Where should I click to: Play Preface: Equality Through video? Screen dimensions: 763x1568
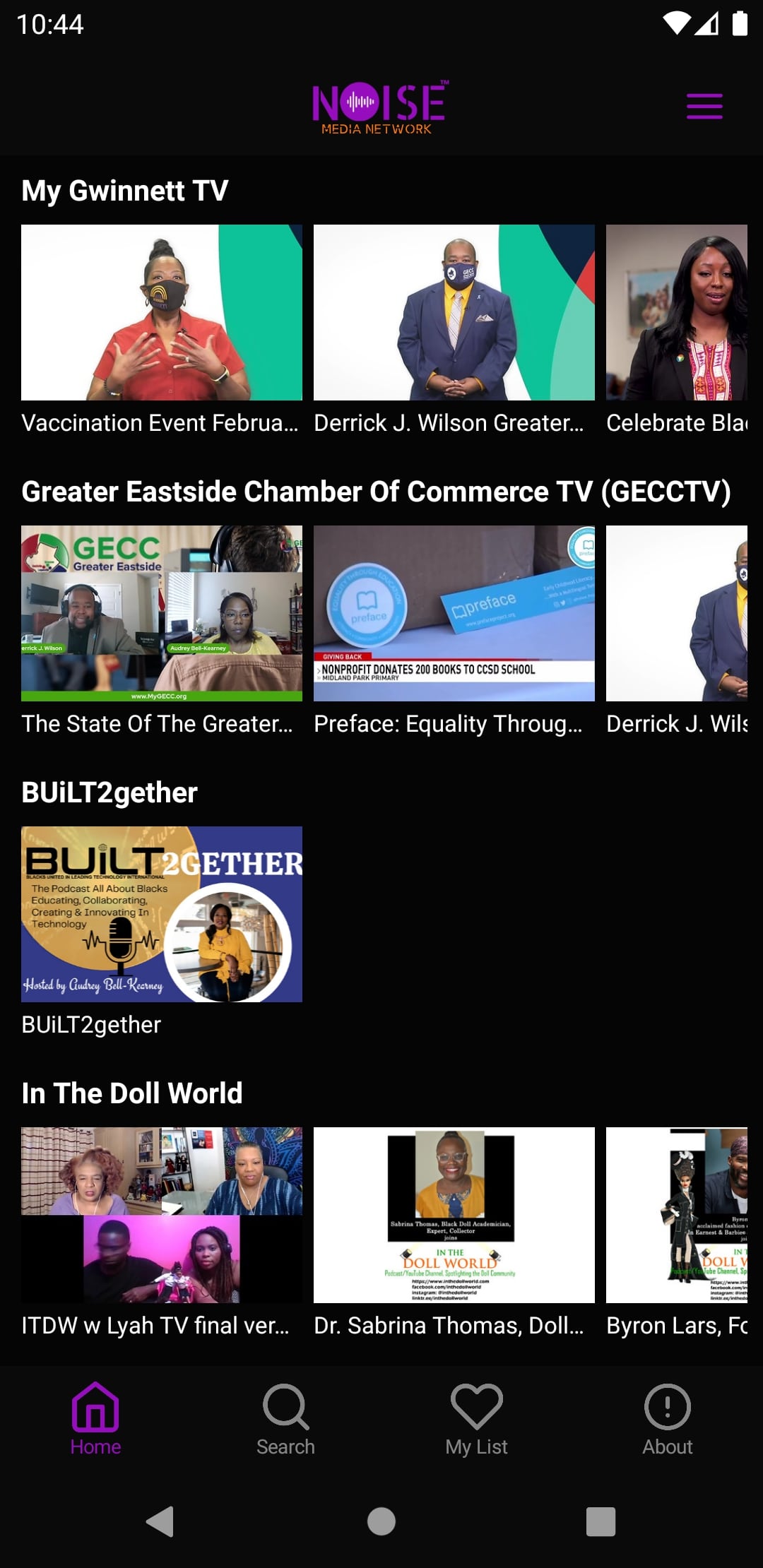454,613
